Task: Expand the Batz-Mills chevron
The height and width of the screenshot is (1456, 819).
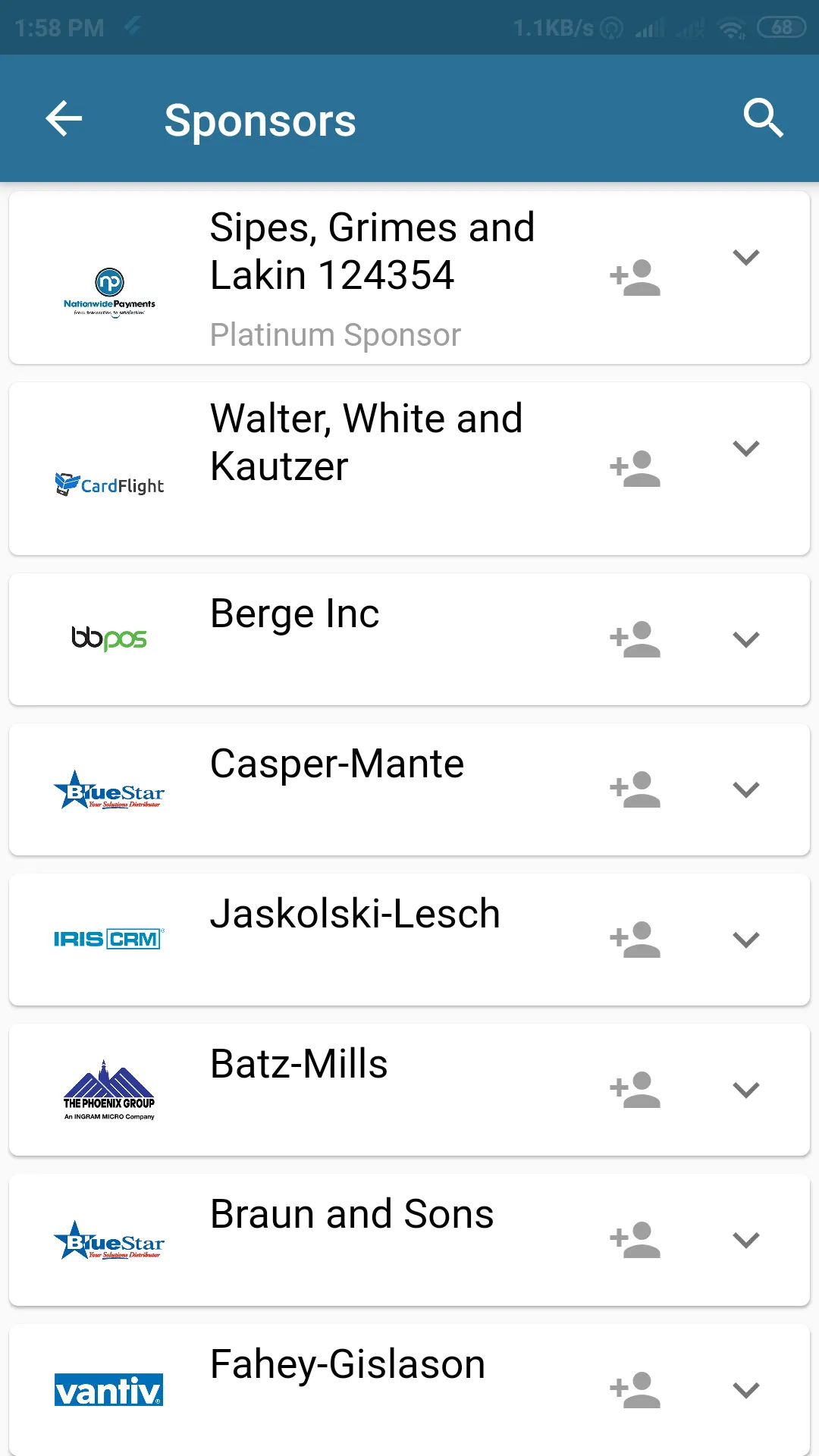Action: (746, 1090)
